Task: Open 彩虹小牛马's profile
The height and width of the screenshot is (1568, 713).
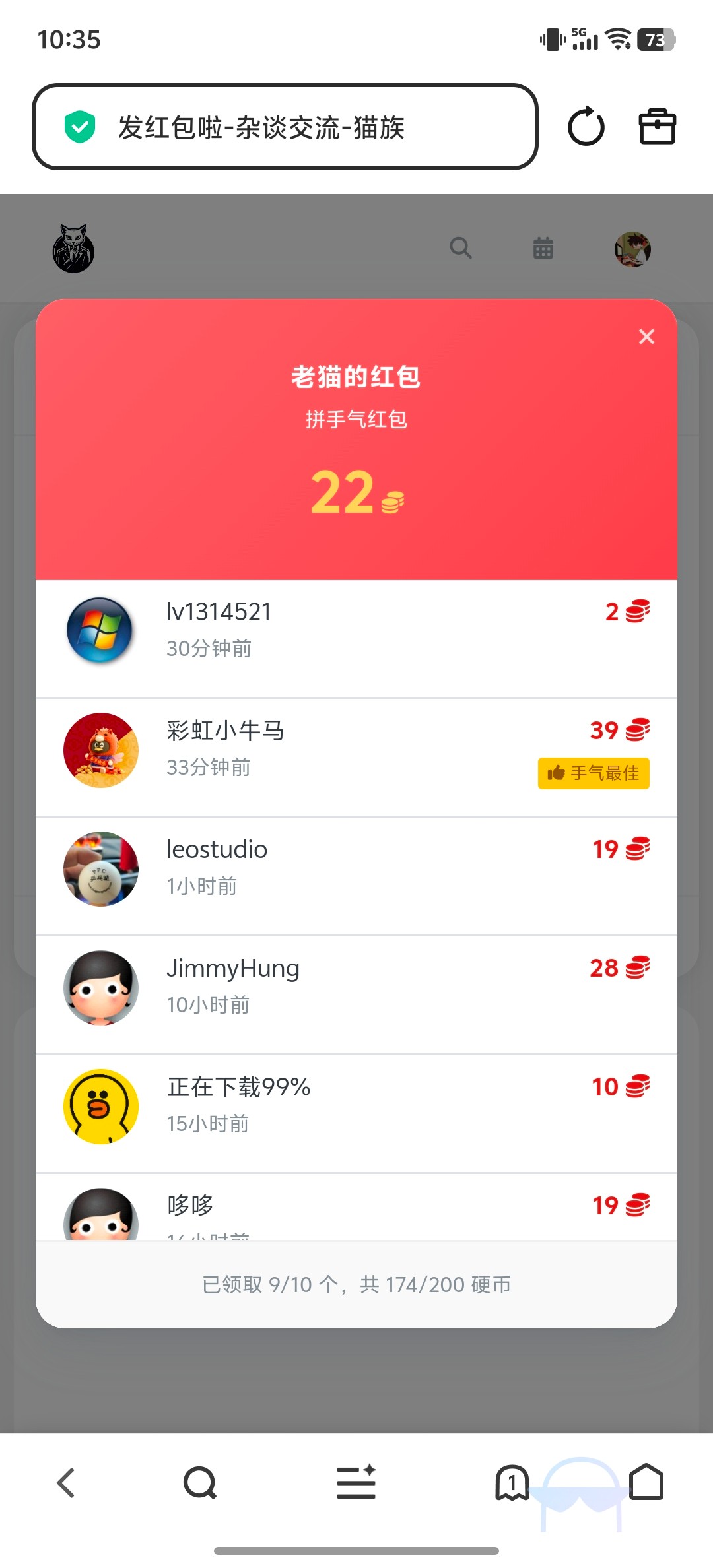Action: coord(100,750)
